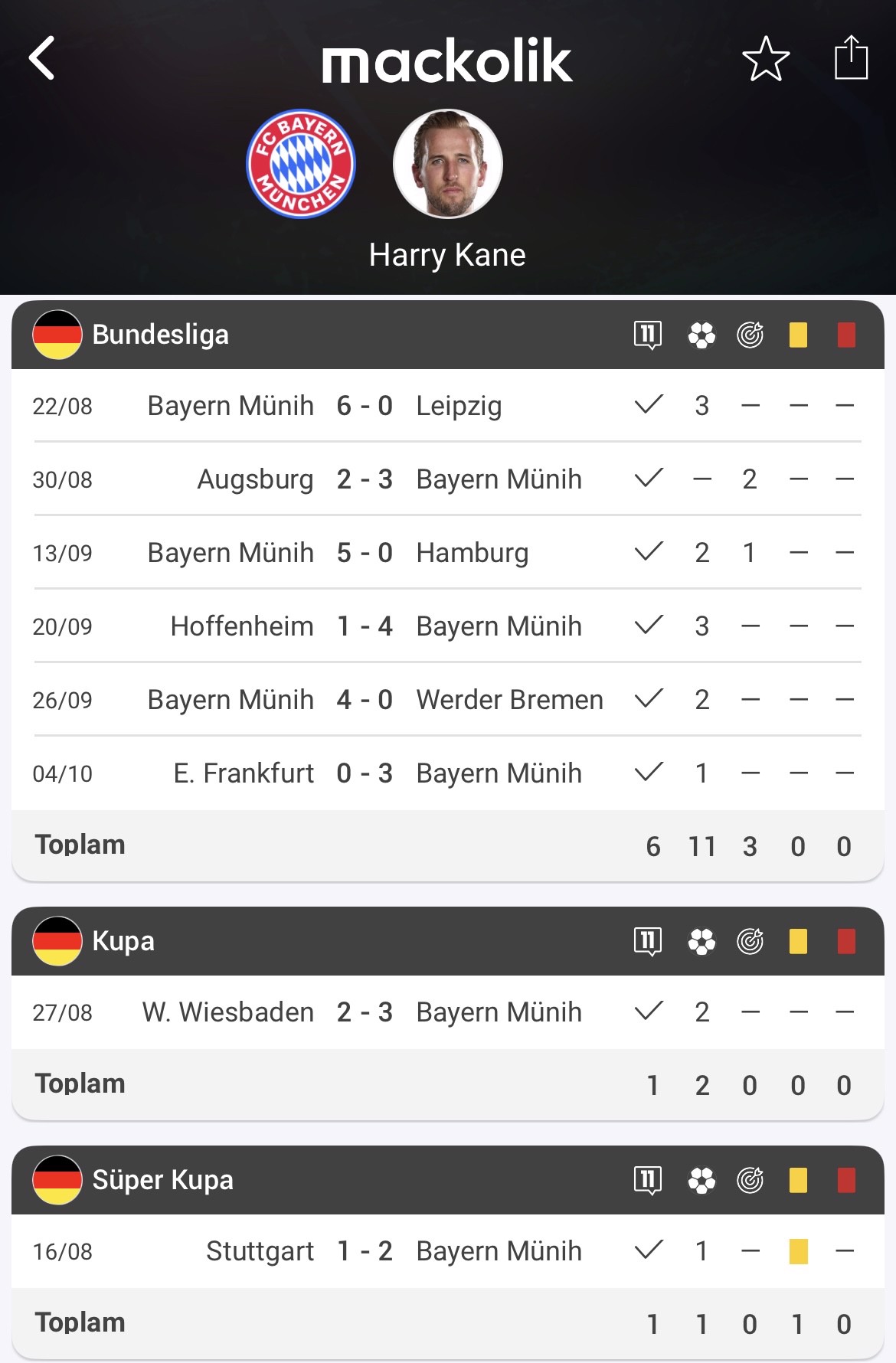Share this player page
This screenshot has height=1363, width=896.
click(x=850, y=57)
